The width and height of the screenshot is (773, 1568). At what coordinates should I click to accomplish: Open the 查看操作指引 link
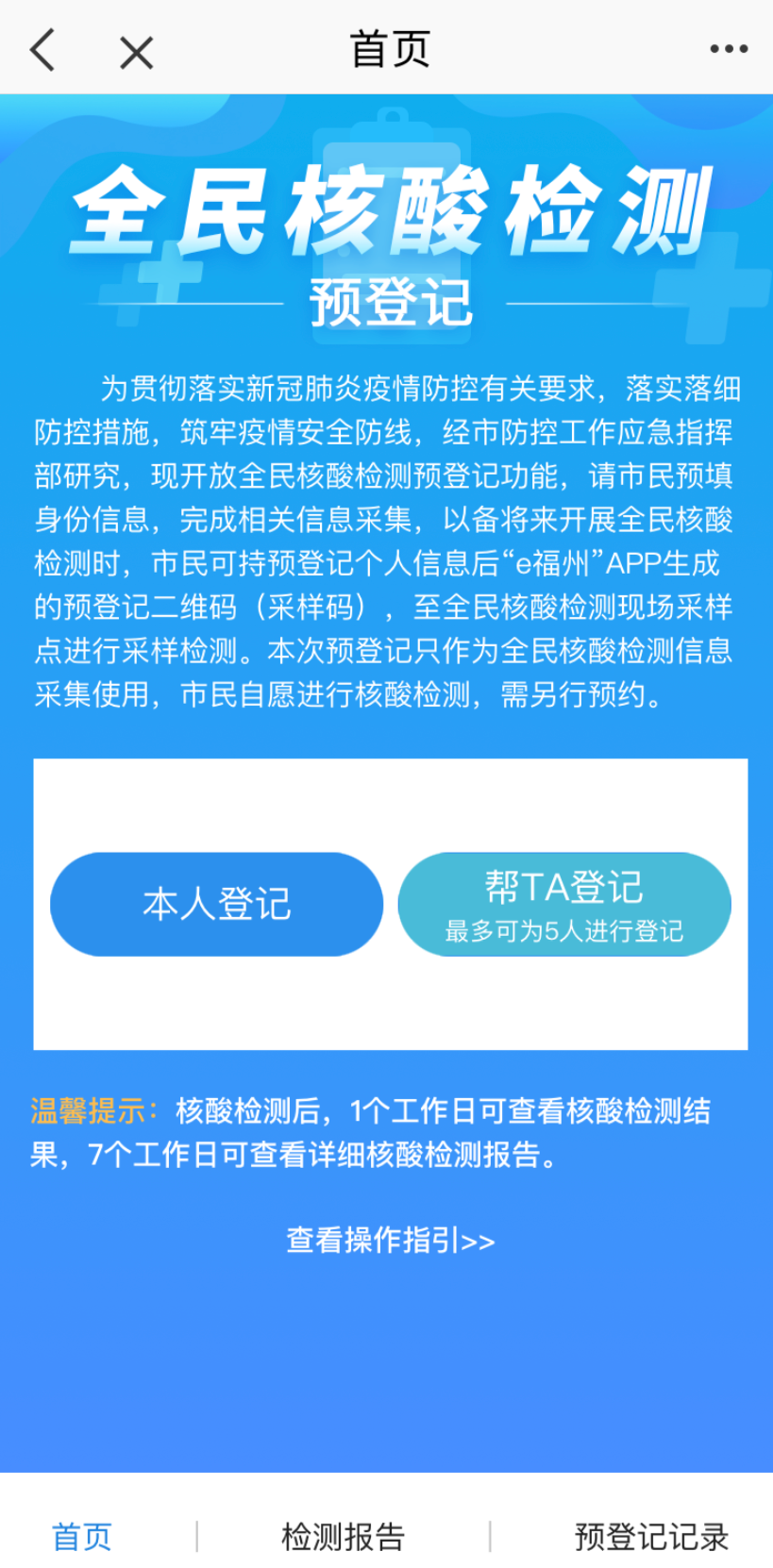(390, 1240)
